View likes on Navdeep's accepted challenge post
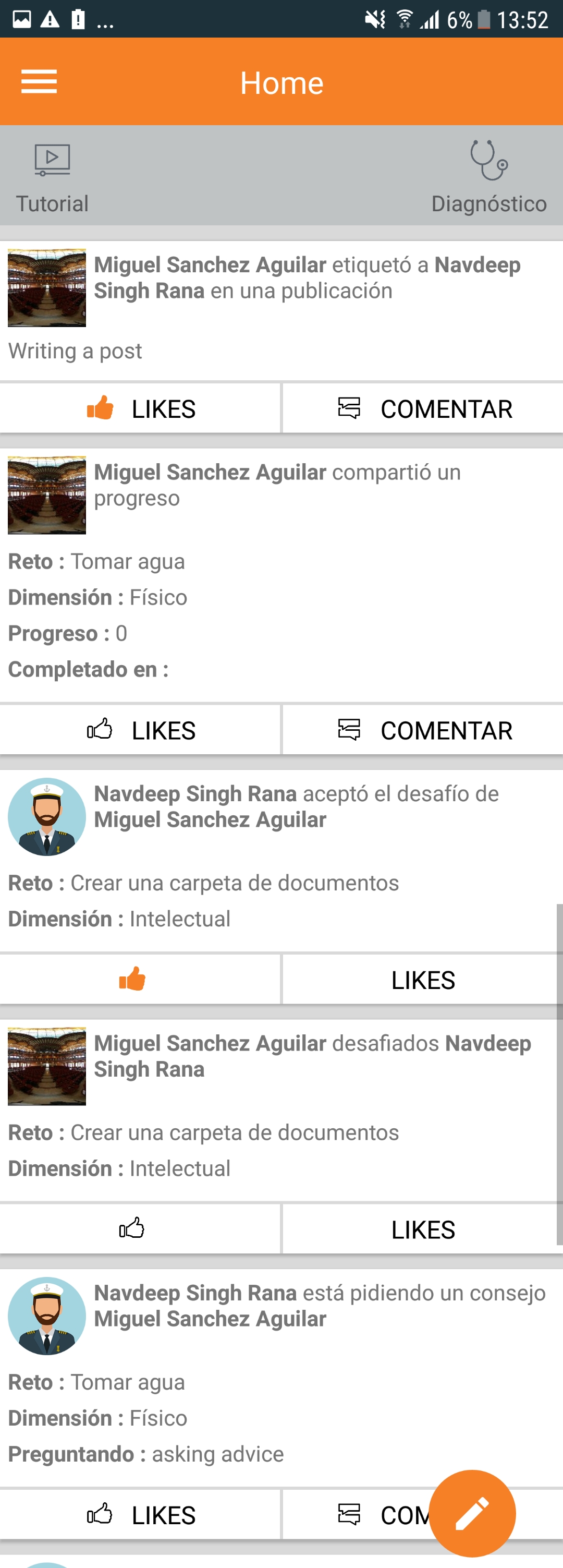 tap(422, 980)
